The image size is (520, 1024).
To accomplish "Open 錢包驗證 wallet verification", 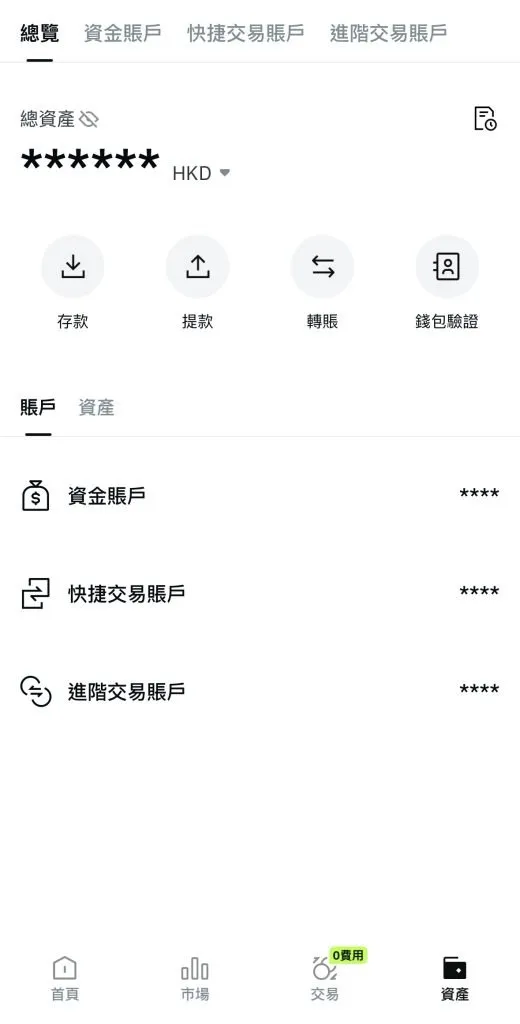I will (x=447, y=283).
